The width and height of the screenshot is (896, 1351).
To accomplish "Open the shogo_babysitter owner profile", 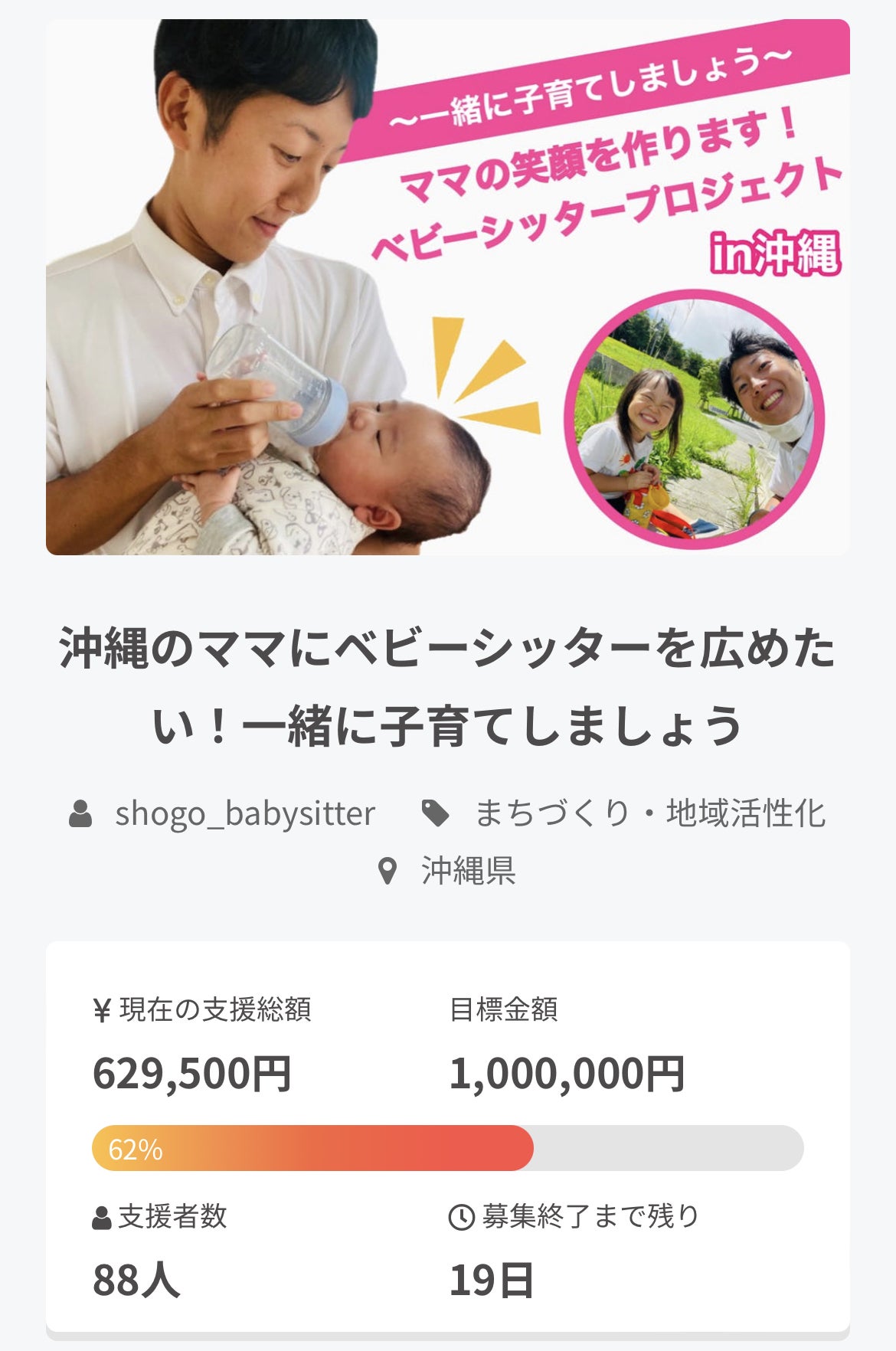I will (x=244, y=813).
